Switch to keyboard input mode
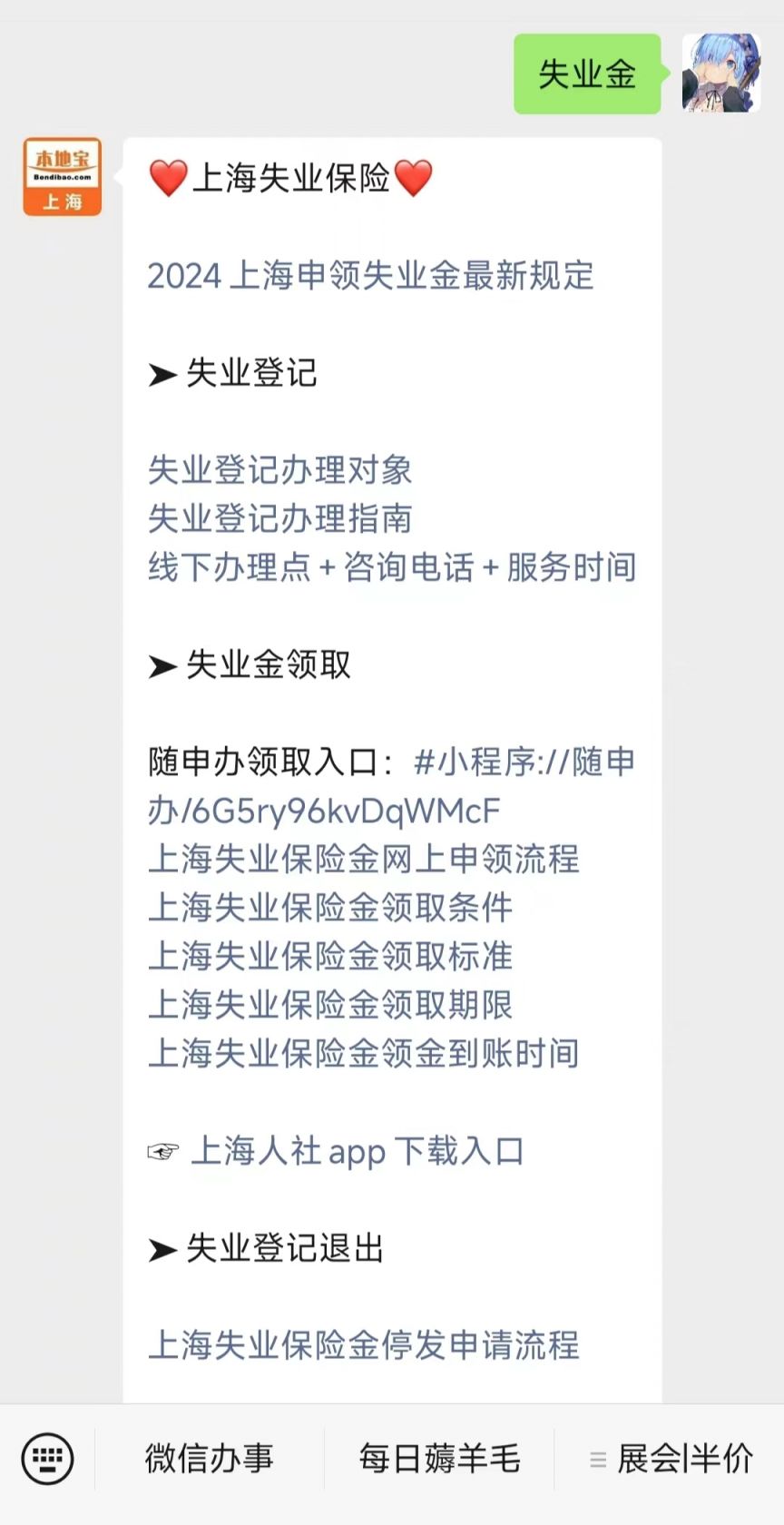The width and height of the screenshot is (784, 1525). (x=47, y=1459)
